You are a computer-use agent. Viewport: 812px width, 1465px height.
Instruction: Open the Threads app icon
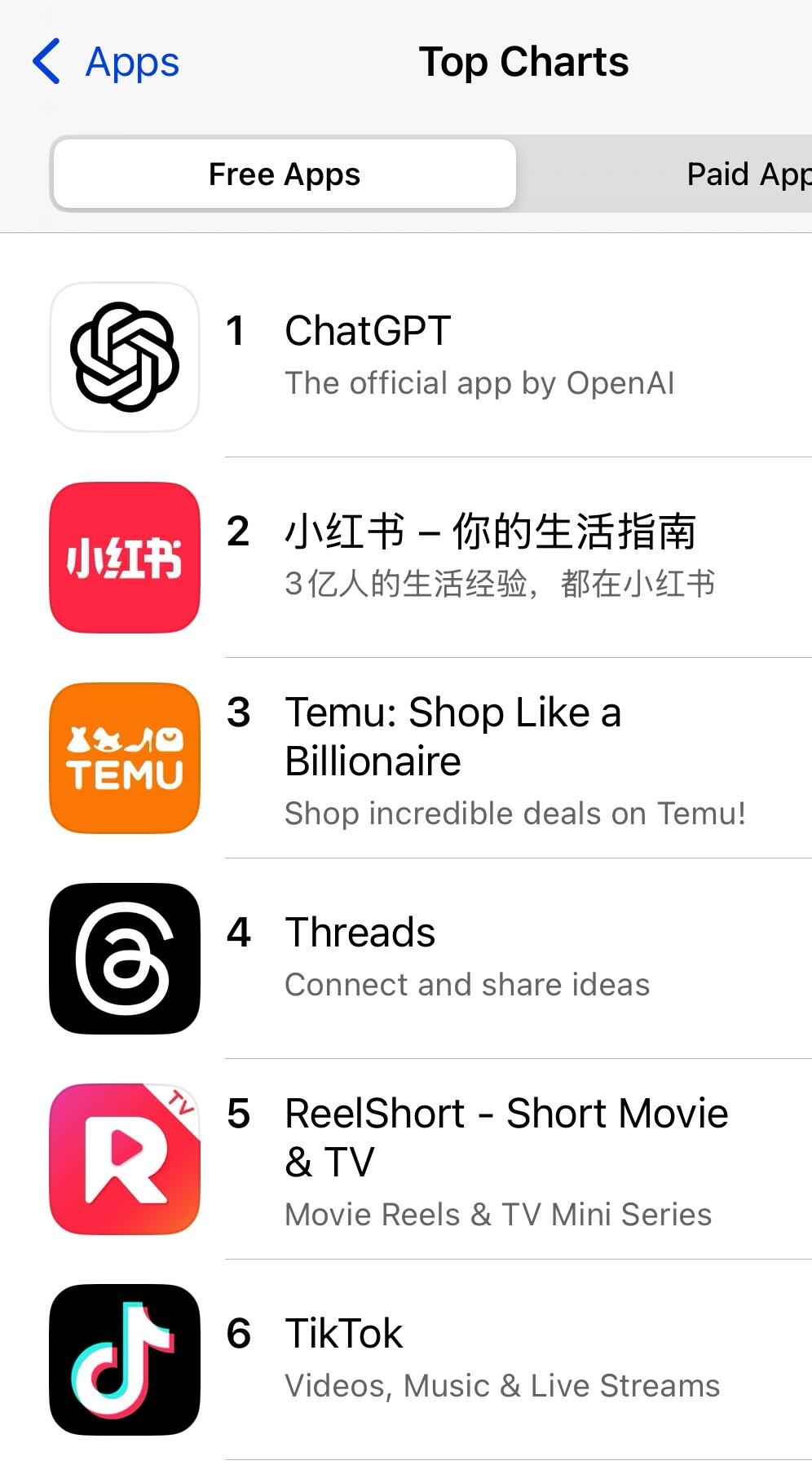pos(123,959)
